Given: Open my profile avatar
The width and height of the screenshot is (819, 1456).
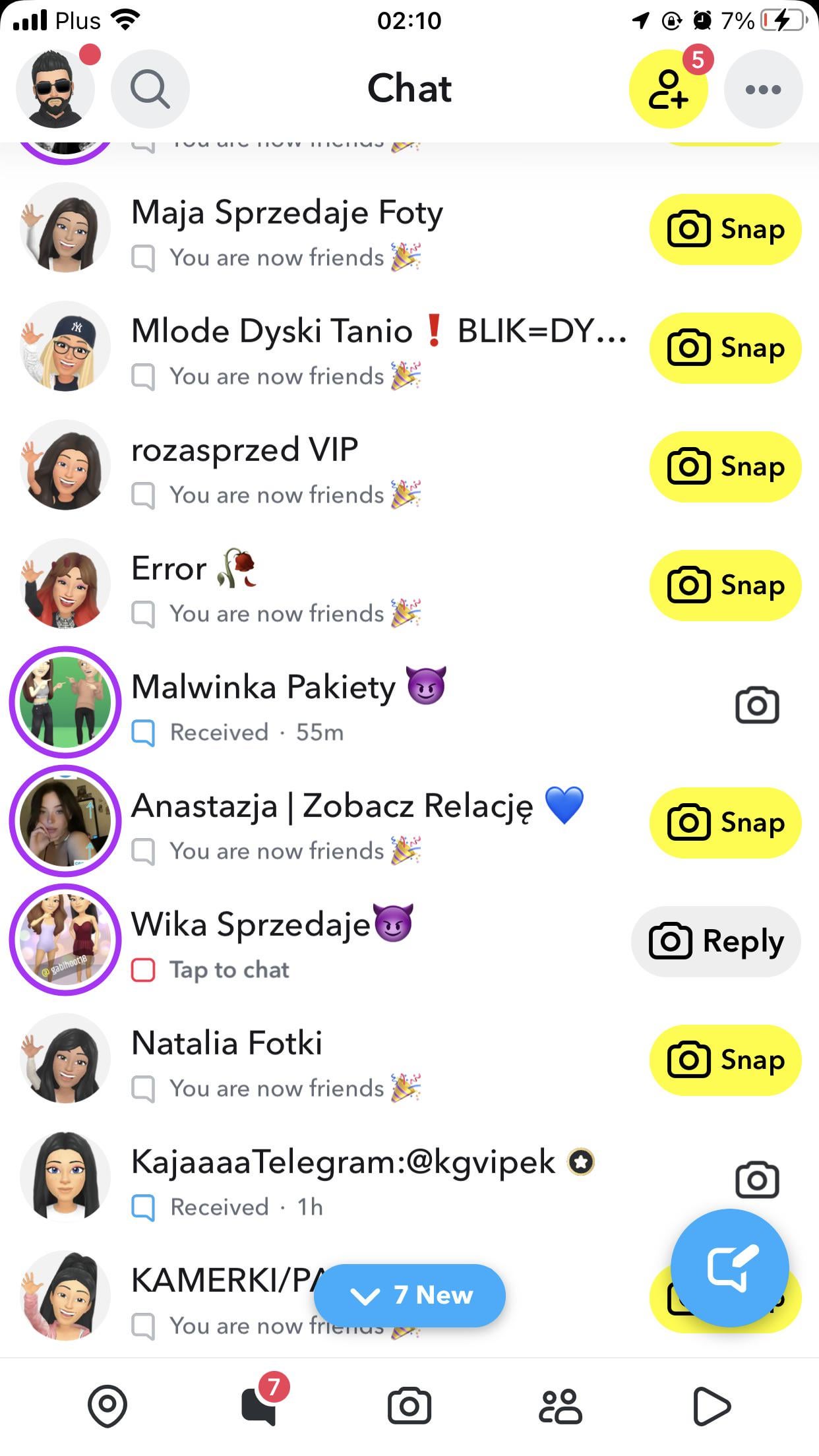Looking at the screenshot, I should coord(55,90).
